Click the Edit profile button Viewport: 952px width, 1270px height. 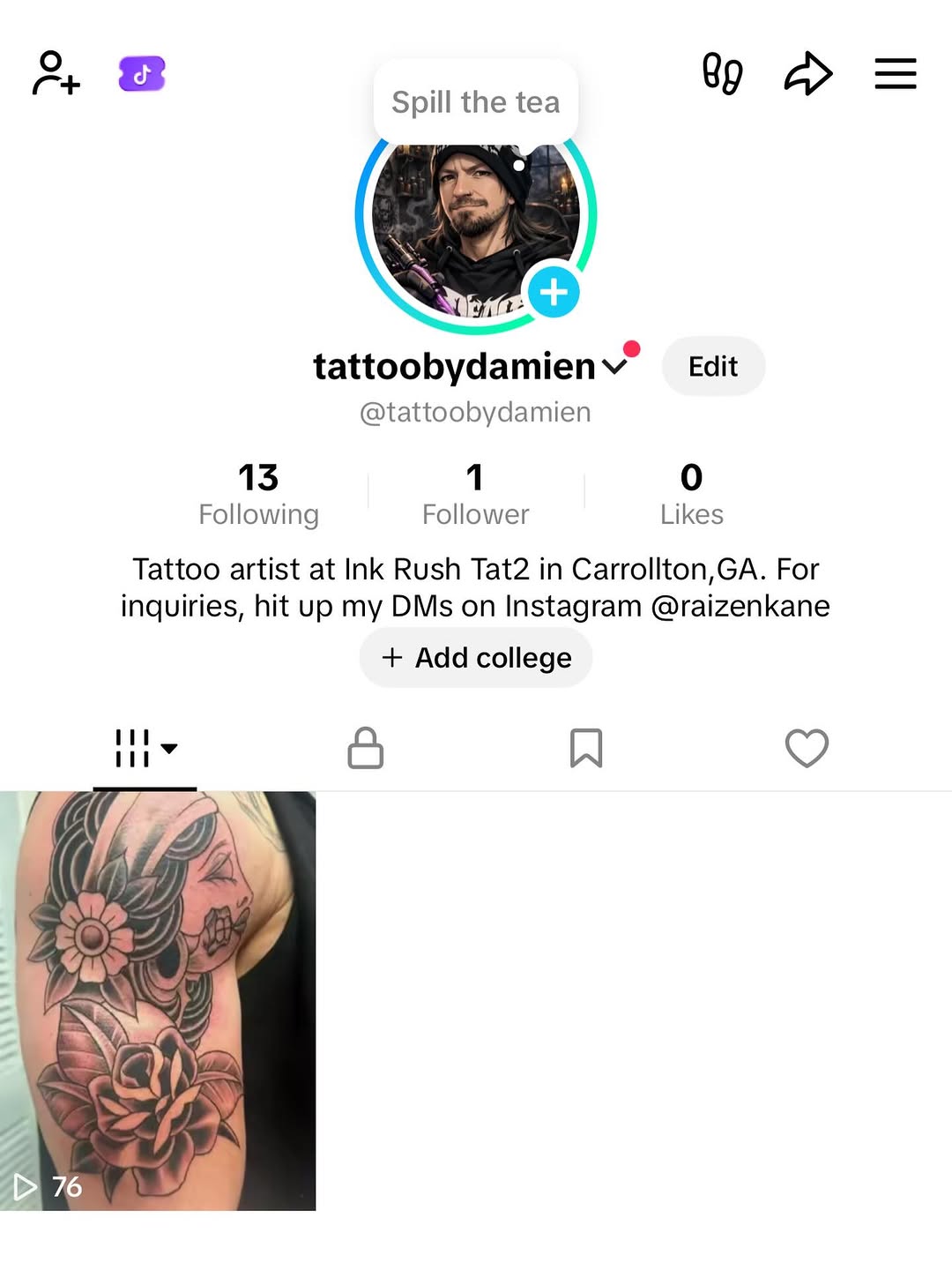pyautogui.click(x=713, y=366)
